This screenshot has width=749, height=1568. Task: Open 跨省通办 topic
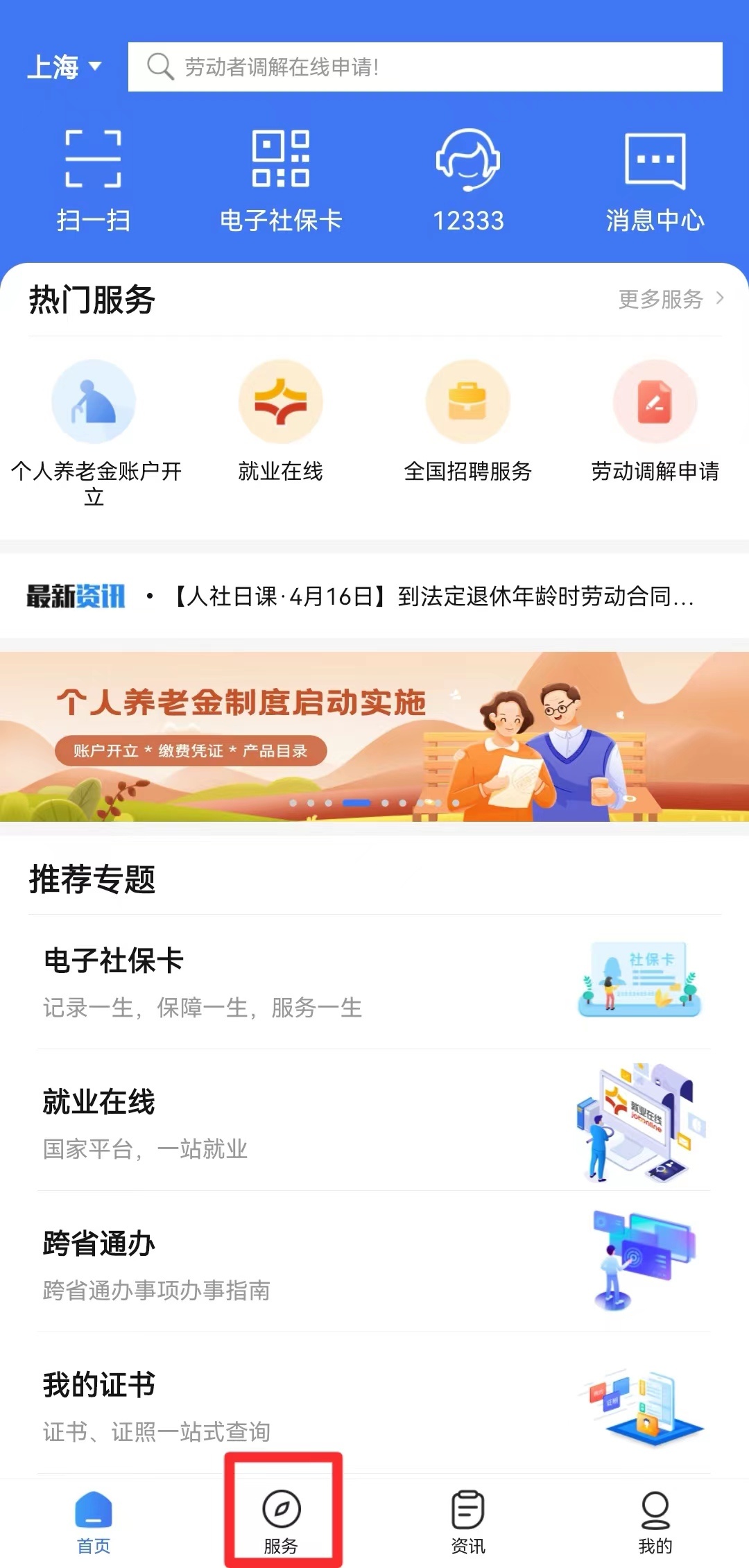coord(374,1264)
